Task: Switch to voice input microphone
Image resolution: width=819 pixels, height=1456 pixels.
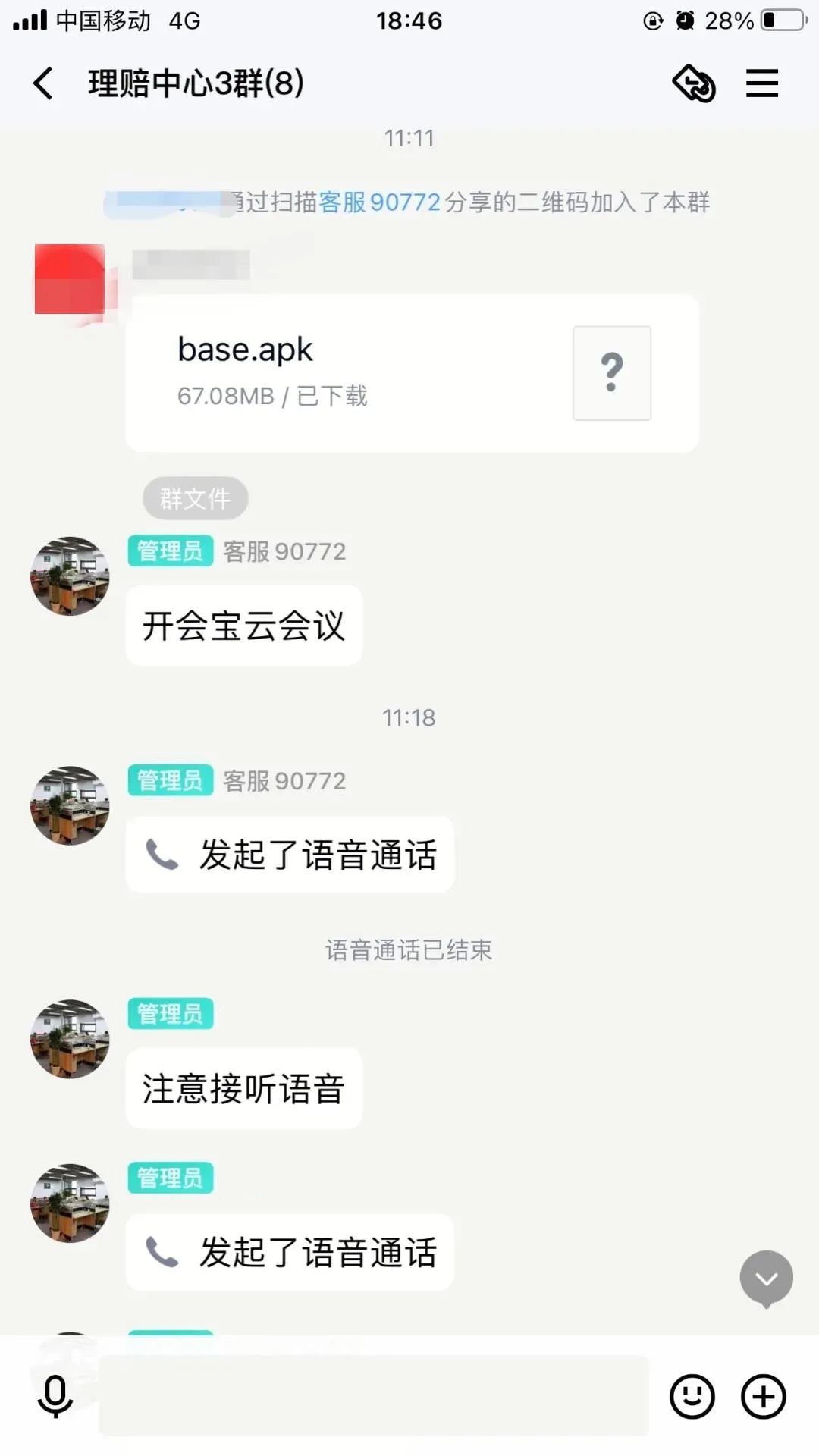Action: point(55,1396)
